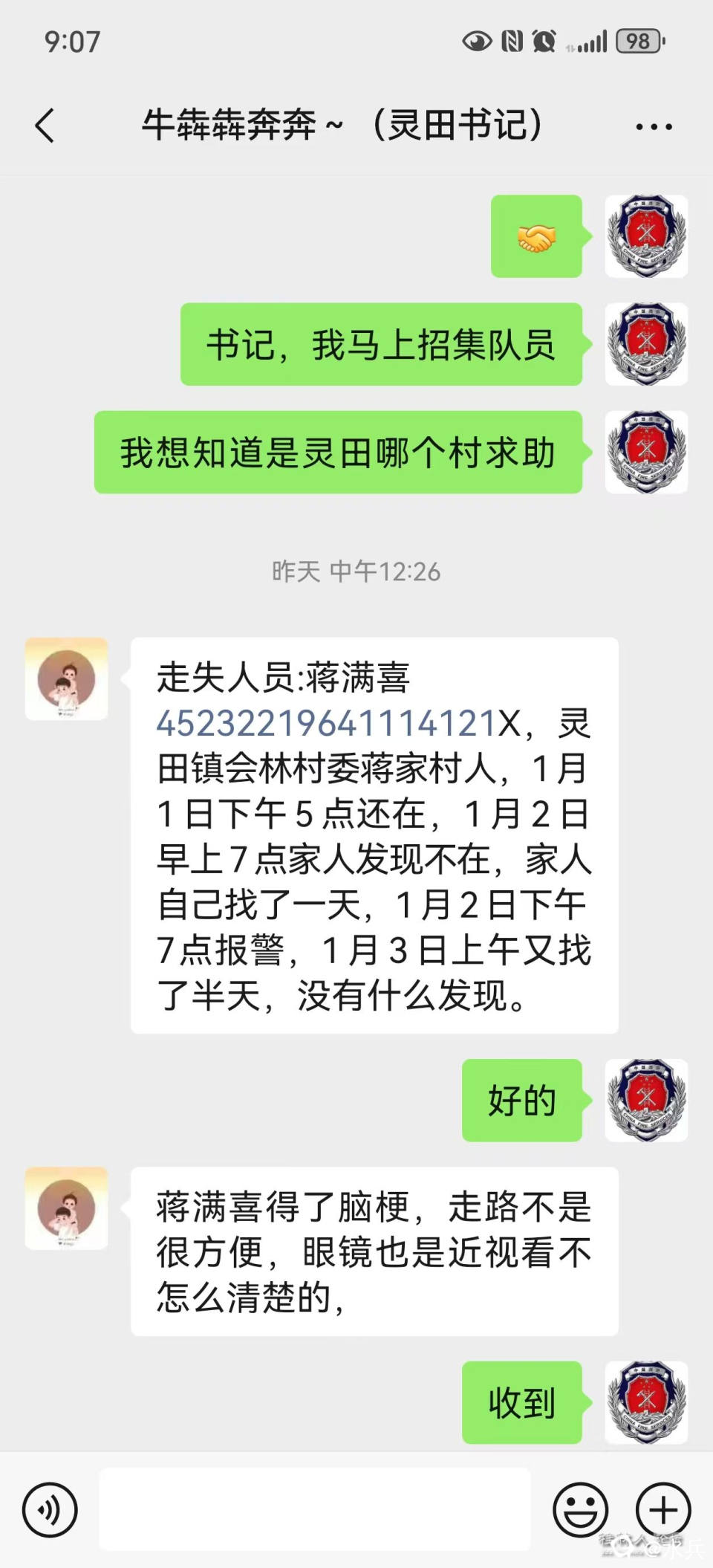Open the plus attachment menu

coord(662,1509)
